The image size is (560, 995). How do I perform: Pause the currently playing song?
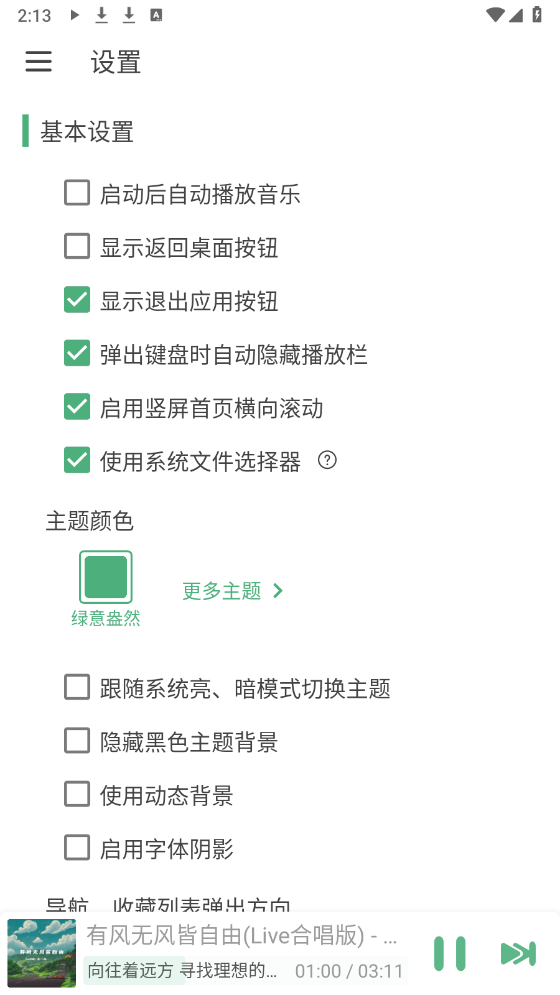click(450, 954)
